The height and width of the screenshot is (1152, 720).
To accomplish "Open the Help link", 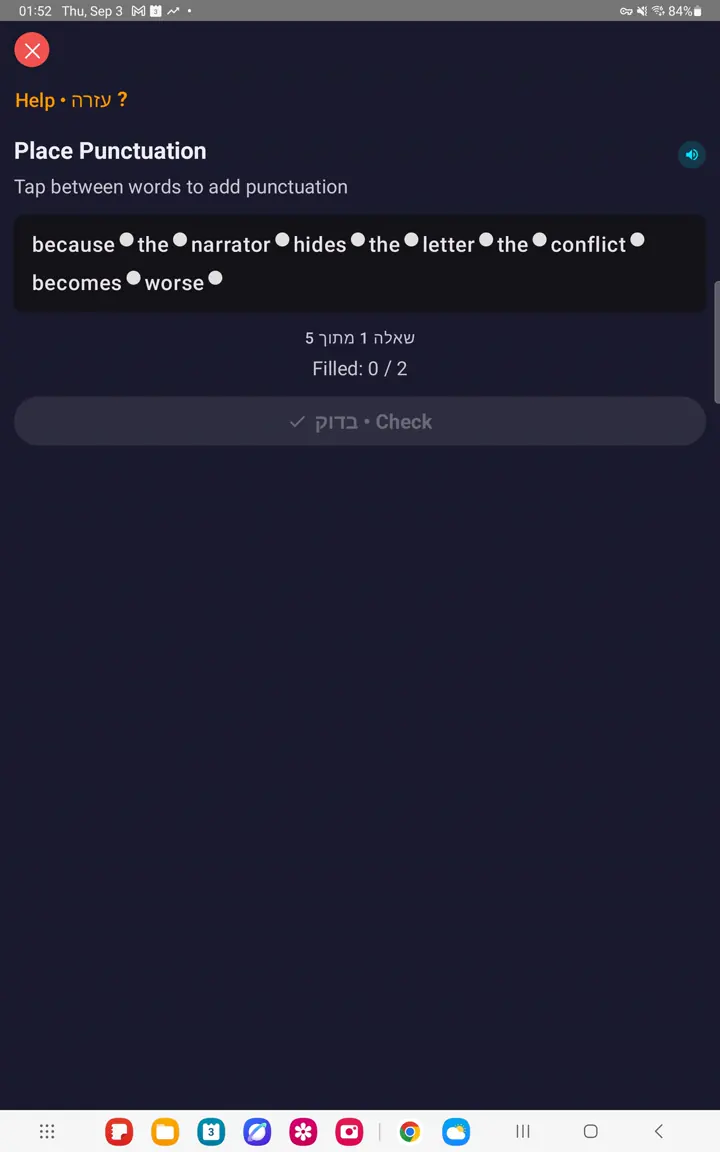I will (71, 100).
